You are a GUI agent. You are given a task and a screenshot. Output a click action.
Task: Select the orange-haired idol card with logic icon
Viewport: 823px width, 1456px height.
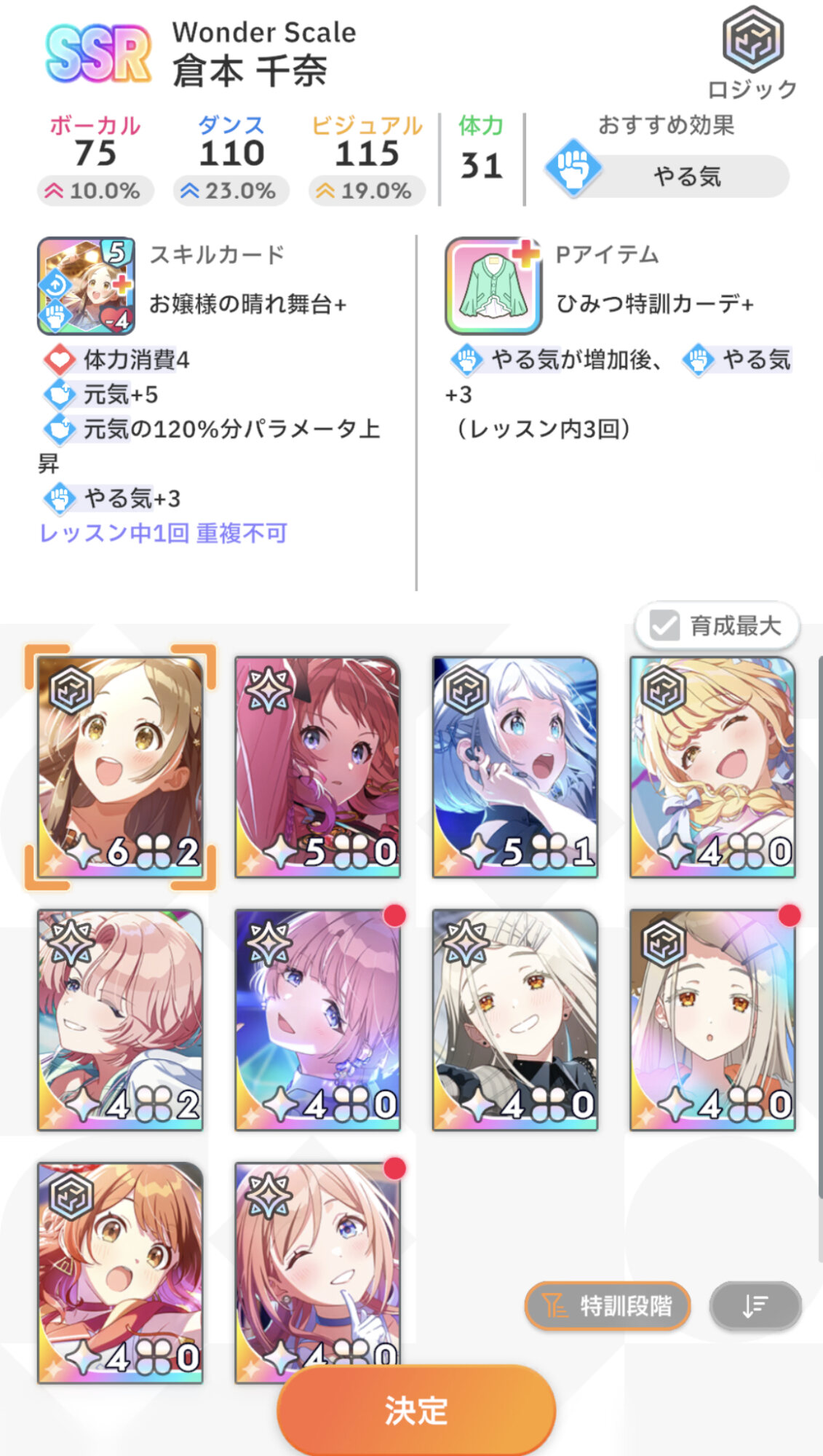(120, 1272)
